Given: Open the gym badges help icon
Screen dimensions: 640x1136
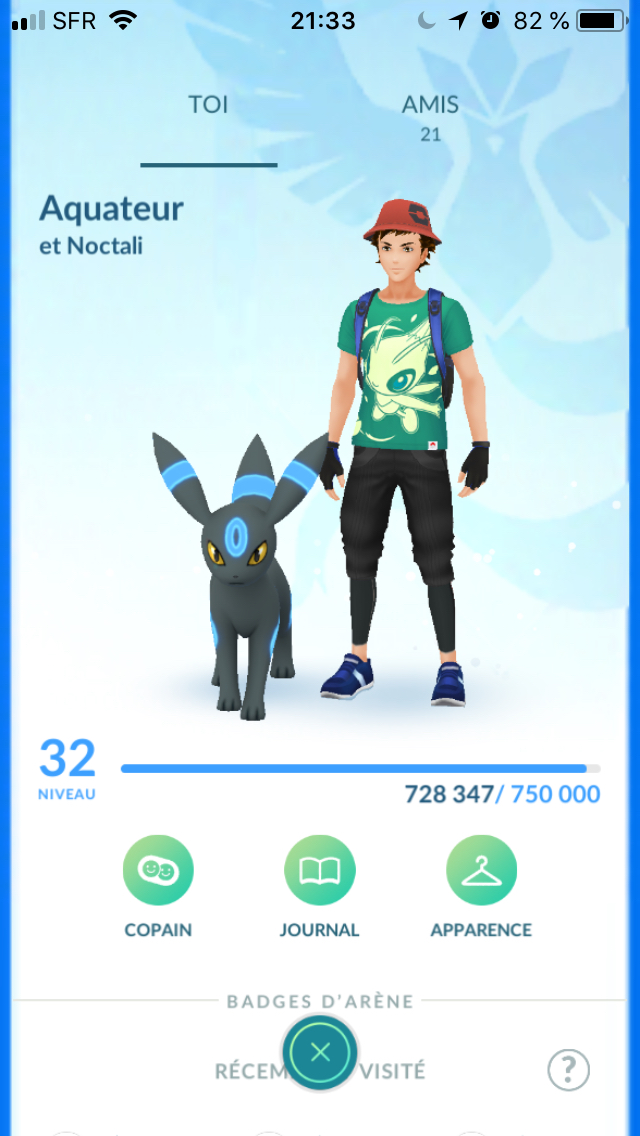Looking at the screenshot, I should (x=568, y=1070).
